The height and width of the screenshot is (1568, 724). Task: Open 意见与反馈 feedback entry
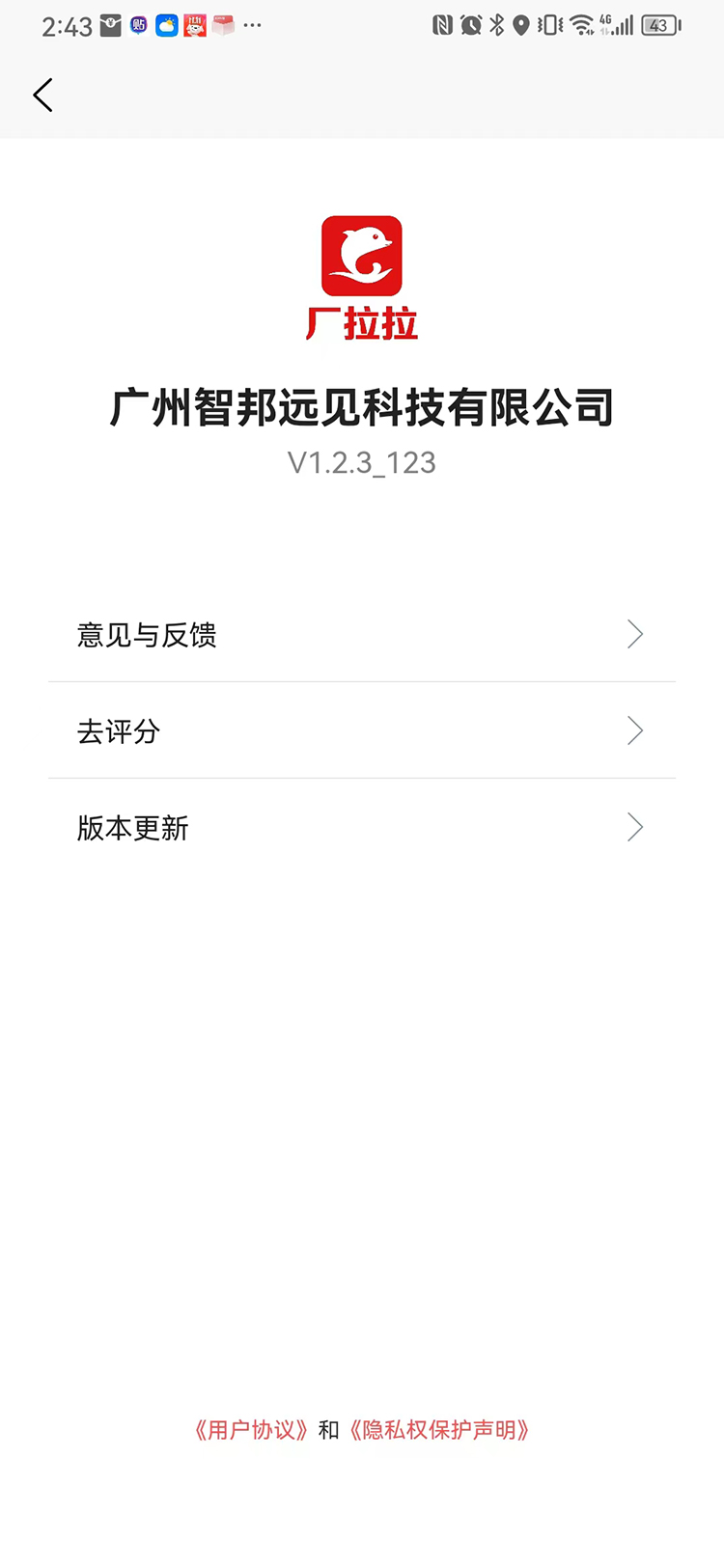tap(147, 635)
